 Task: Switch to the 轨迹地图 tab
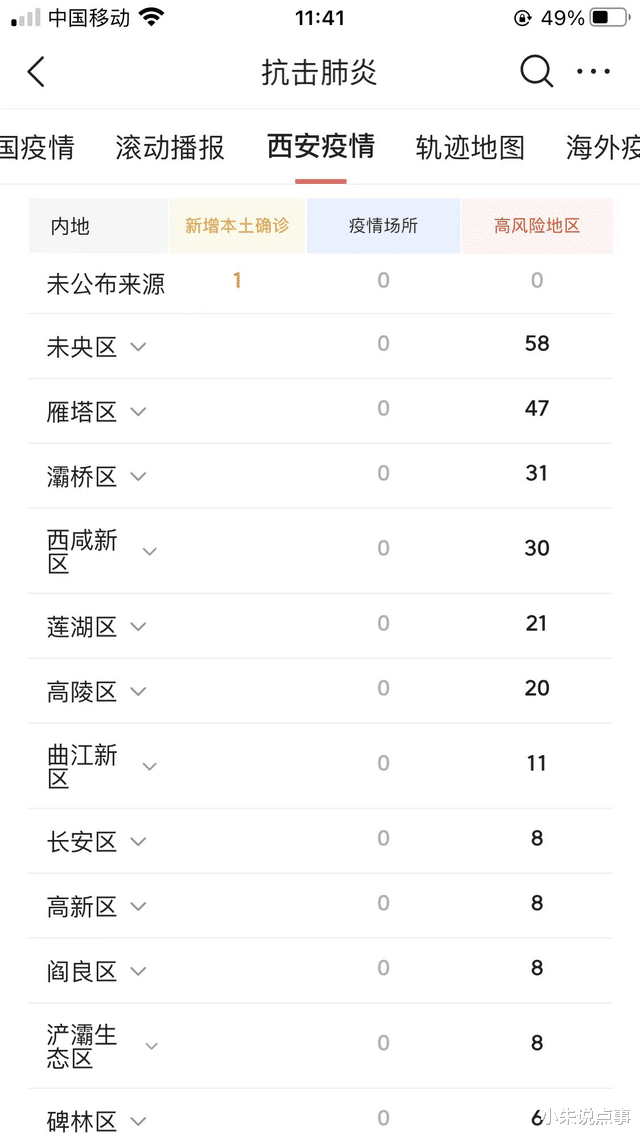(x=470, y=148)
